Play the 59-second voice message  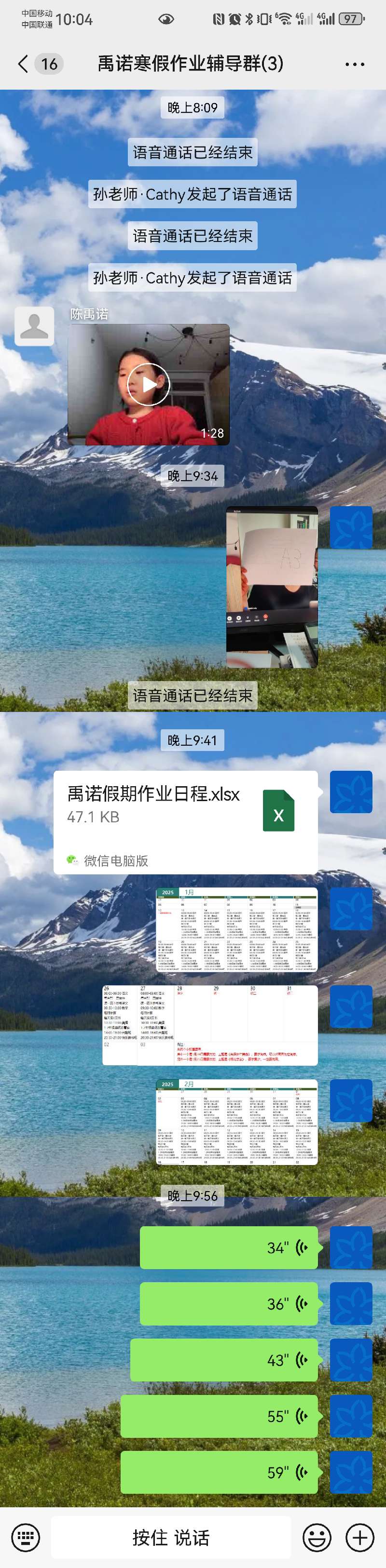point(219,1473)
